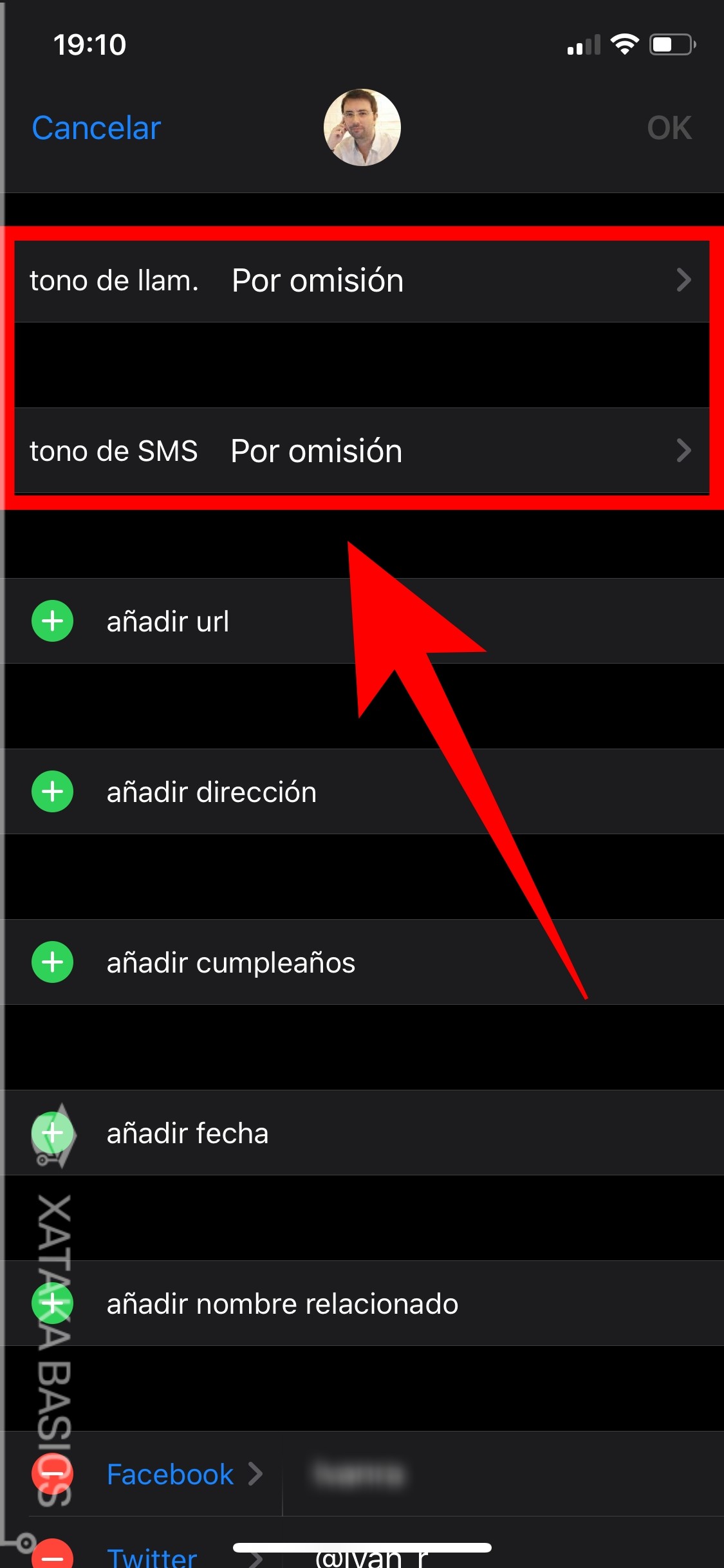This screenshot has width=724, height=1568.
Task: Open the tono de SMS setting
Action: click(362, 451)
